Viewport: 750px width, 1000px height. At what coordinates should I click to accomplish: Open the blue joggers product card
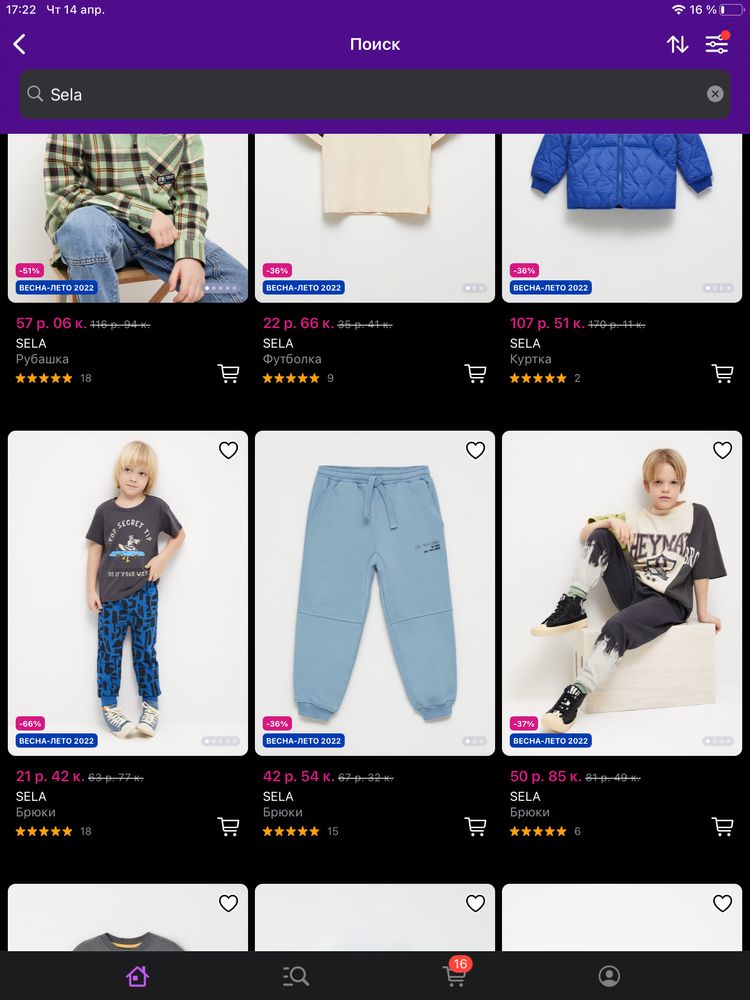click(x=375, y=590)
